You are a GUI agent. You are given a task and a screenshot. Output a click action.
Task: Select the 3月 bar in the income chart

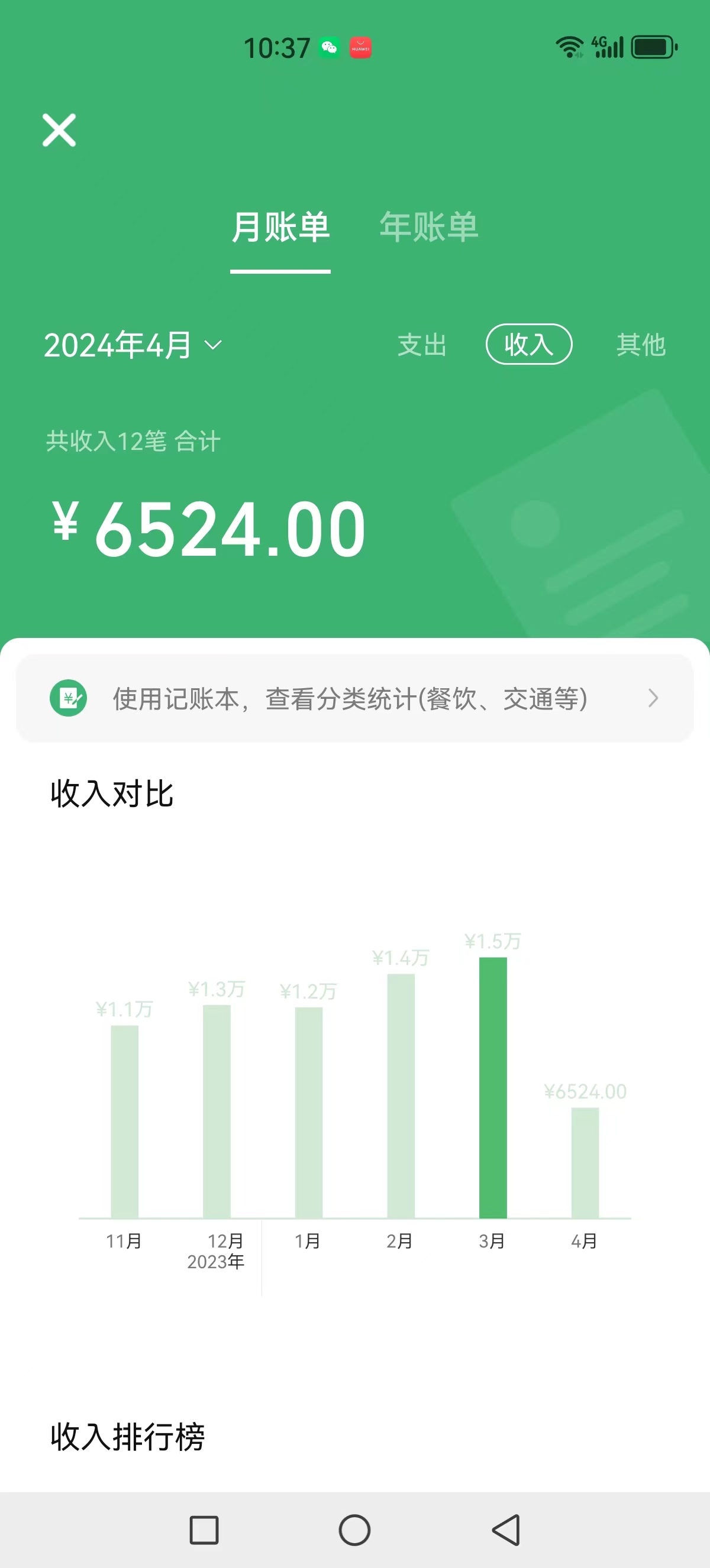(493, 1087)
